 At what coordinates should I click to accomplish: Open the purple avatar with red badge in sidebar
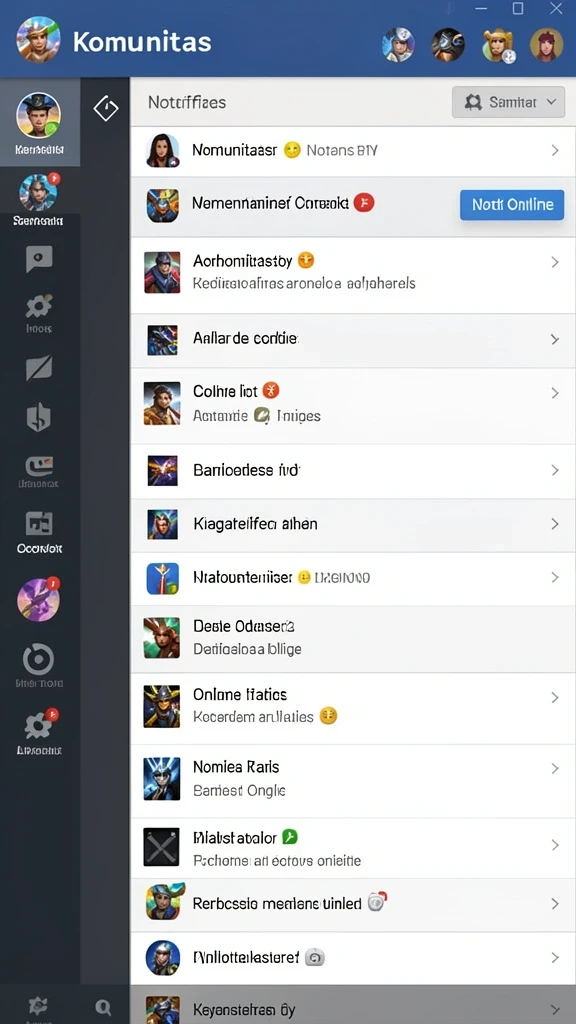coord(39,600)
